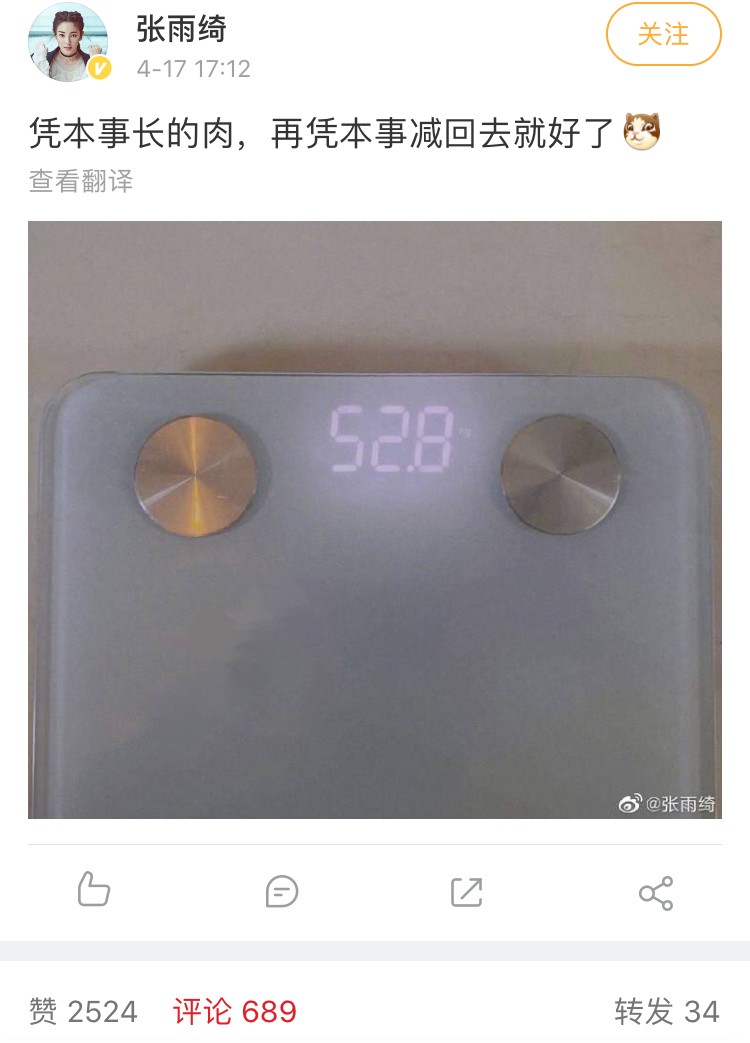
Task: Repost using the forward icon
Action: click(467, 891)
